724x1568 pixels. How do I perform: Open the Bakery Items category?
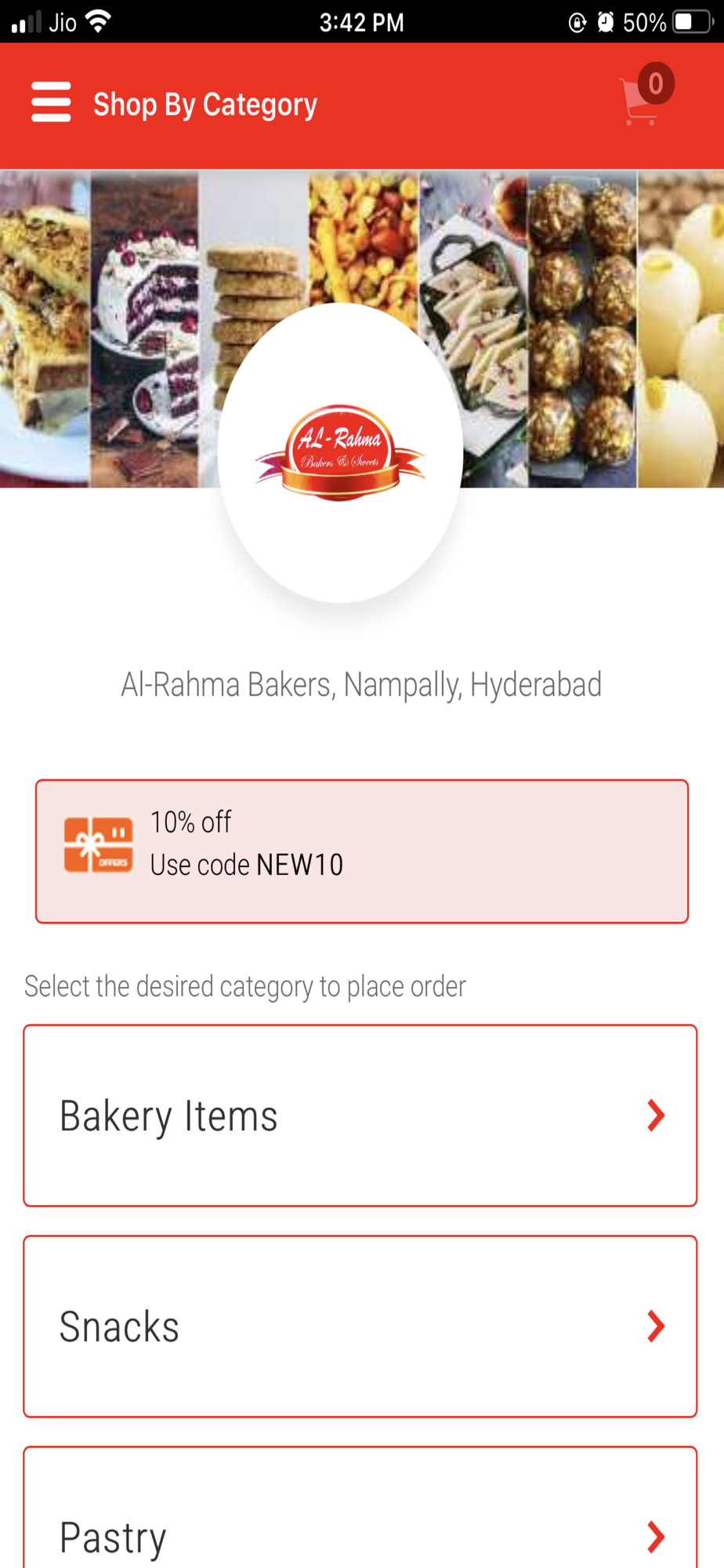pos(360,1115)
